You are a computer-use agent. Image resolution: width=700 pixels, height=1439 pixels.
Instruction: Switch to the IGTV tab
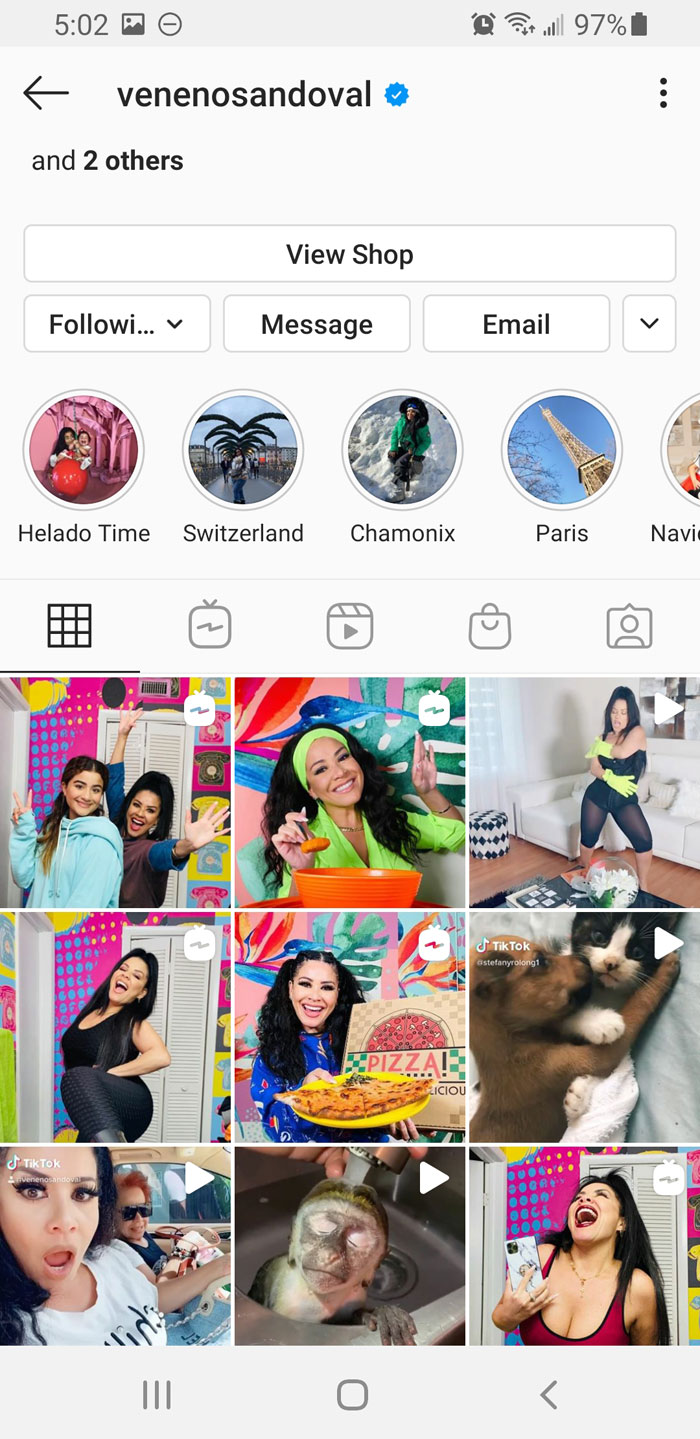click(x=210, y=626)
